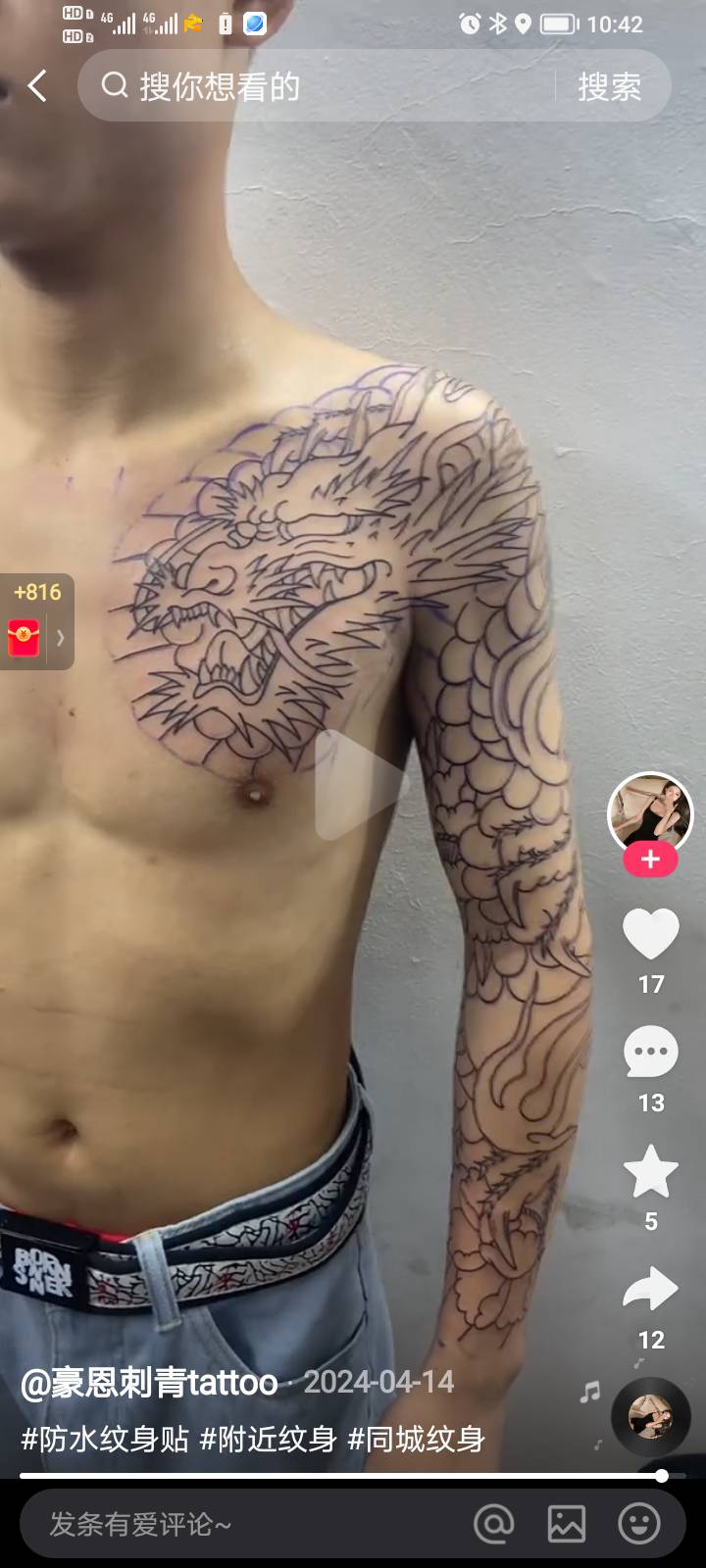Like this tattoo video
This screenshot has height=1568, width=706.
click(x=650, y=934)
